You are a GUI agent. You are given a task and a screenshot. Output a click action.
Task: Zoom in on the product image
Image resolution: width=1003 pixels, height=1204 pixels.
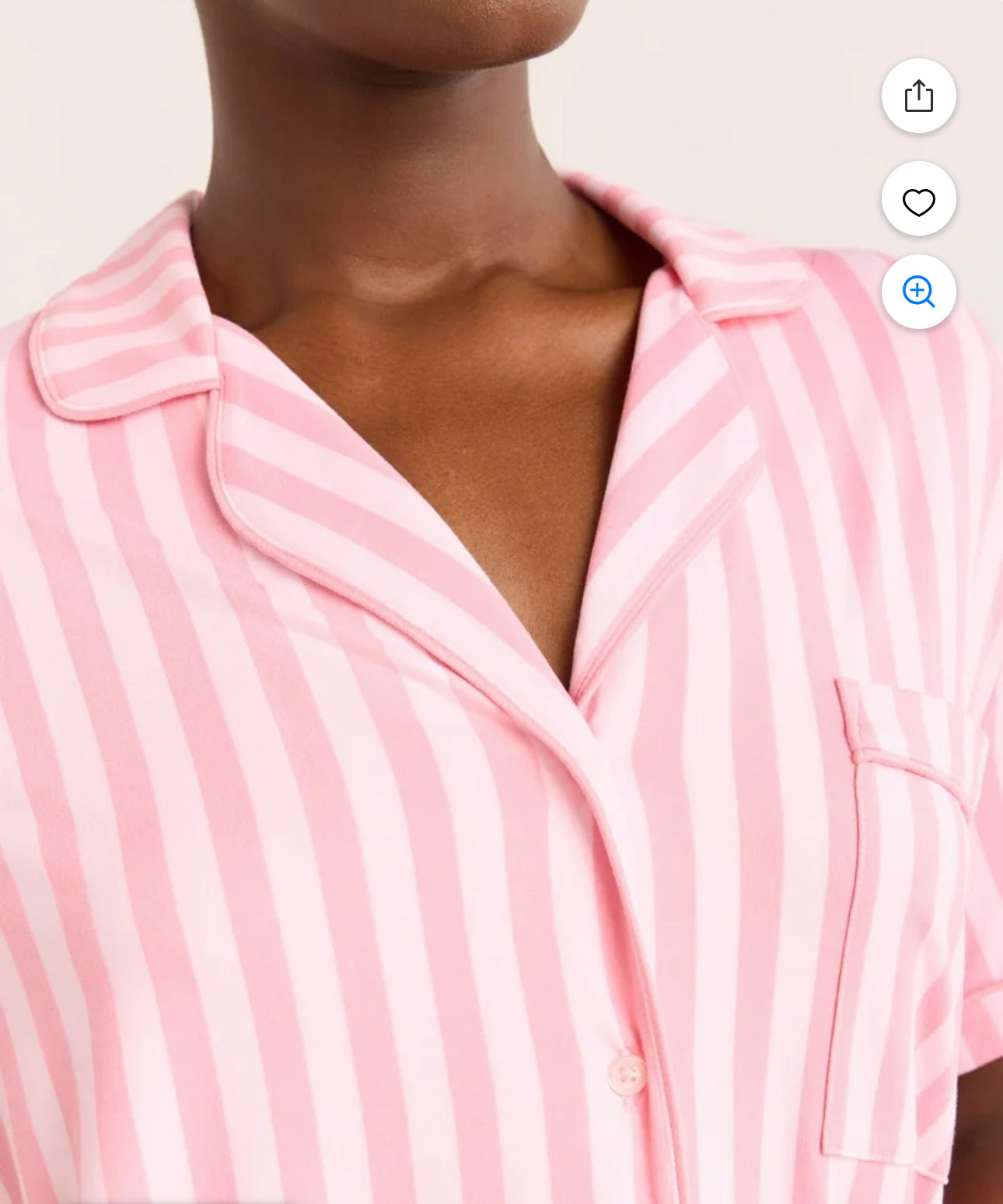coord(918,292)
